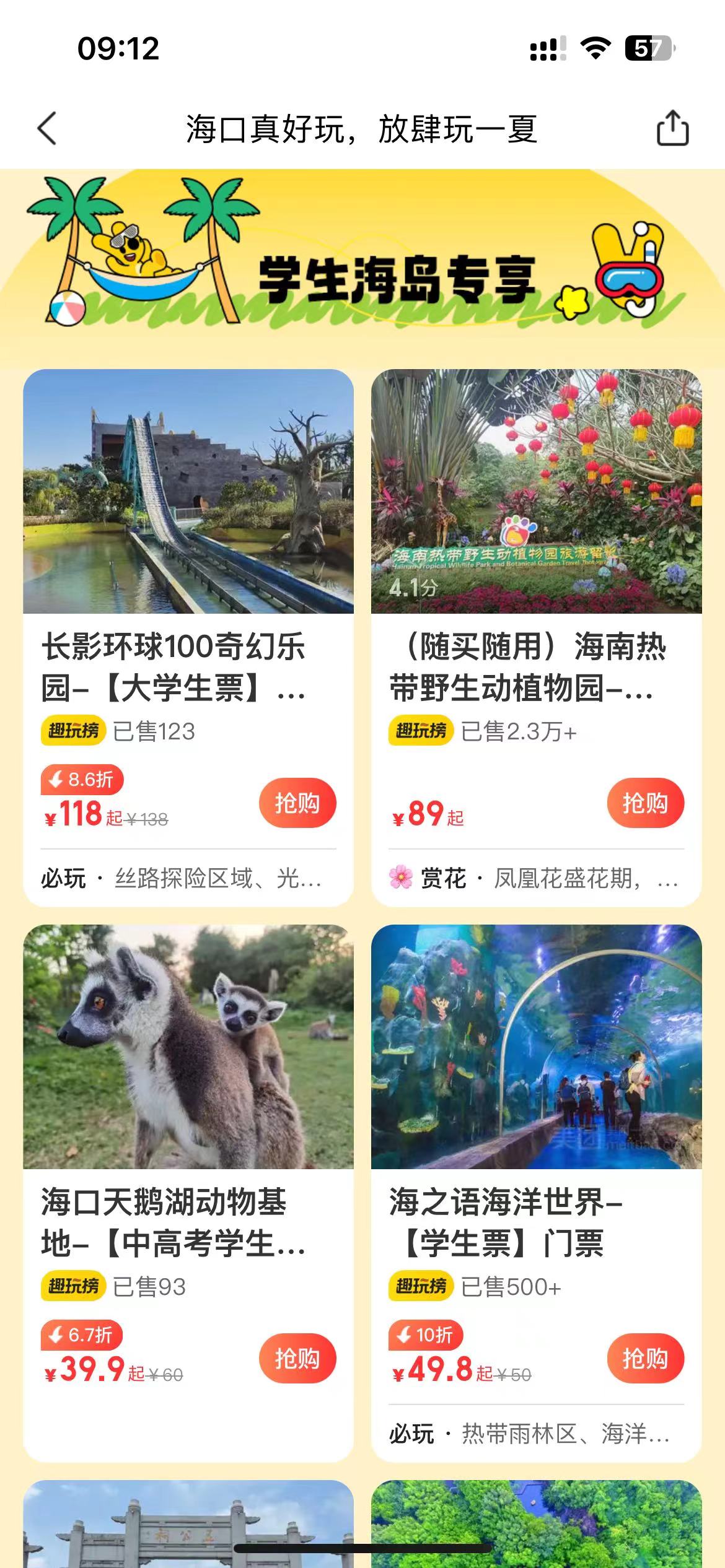Screen dimensions: 725x1568
Task: Open the 海南热带野生动植物园 ticket card
Action: [x=527, y=666]
